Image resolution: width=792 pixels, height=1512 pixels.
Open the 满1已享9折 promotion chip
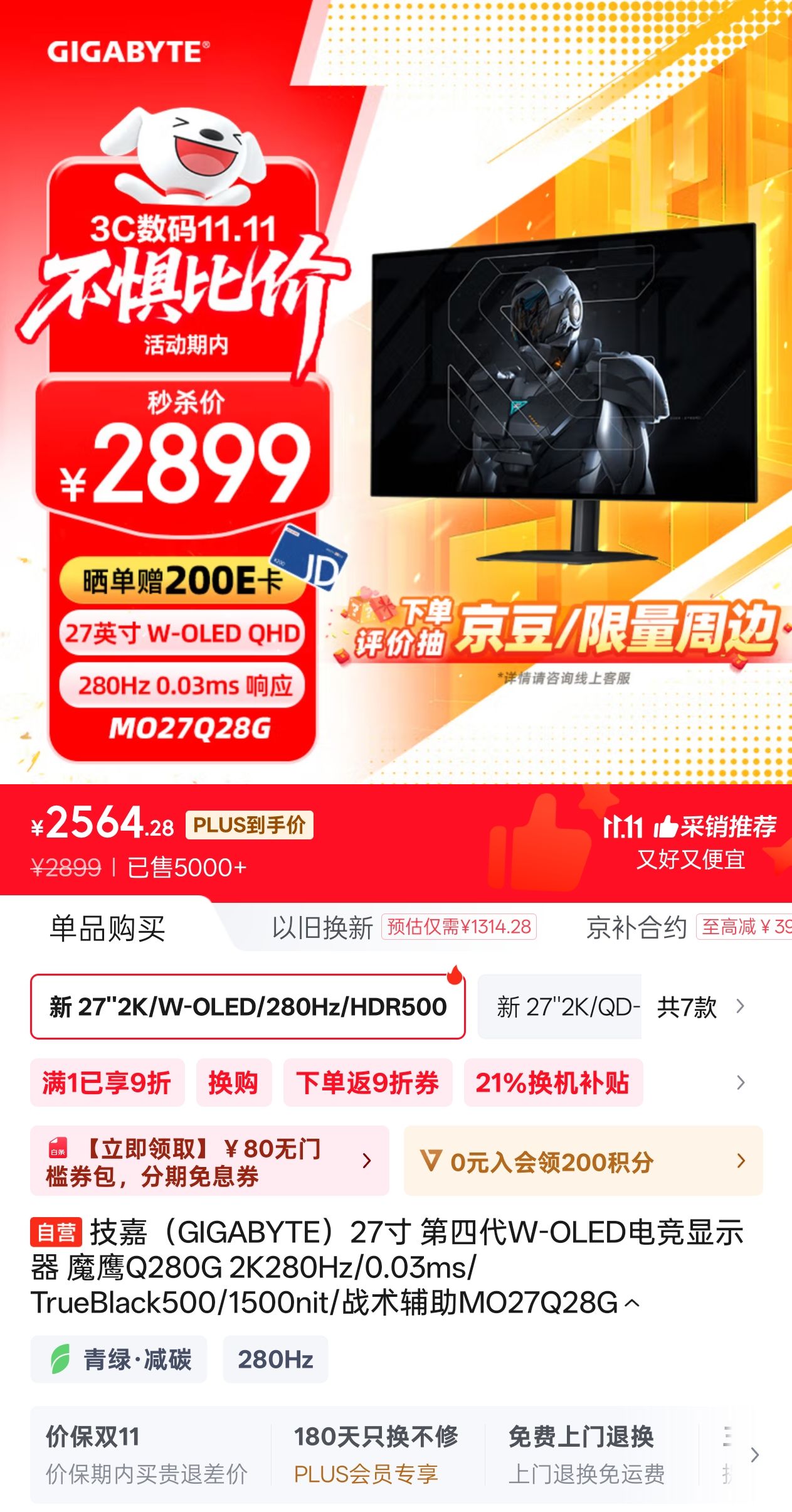click(107, 1083)
